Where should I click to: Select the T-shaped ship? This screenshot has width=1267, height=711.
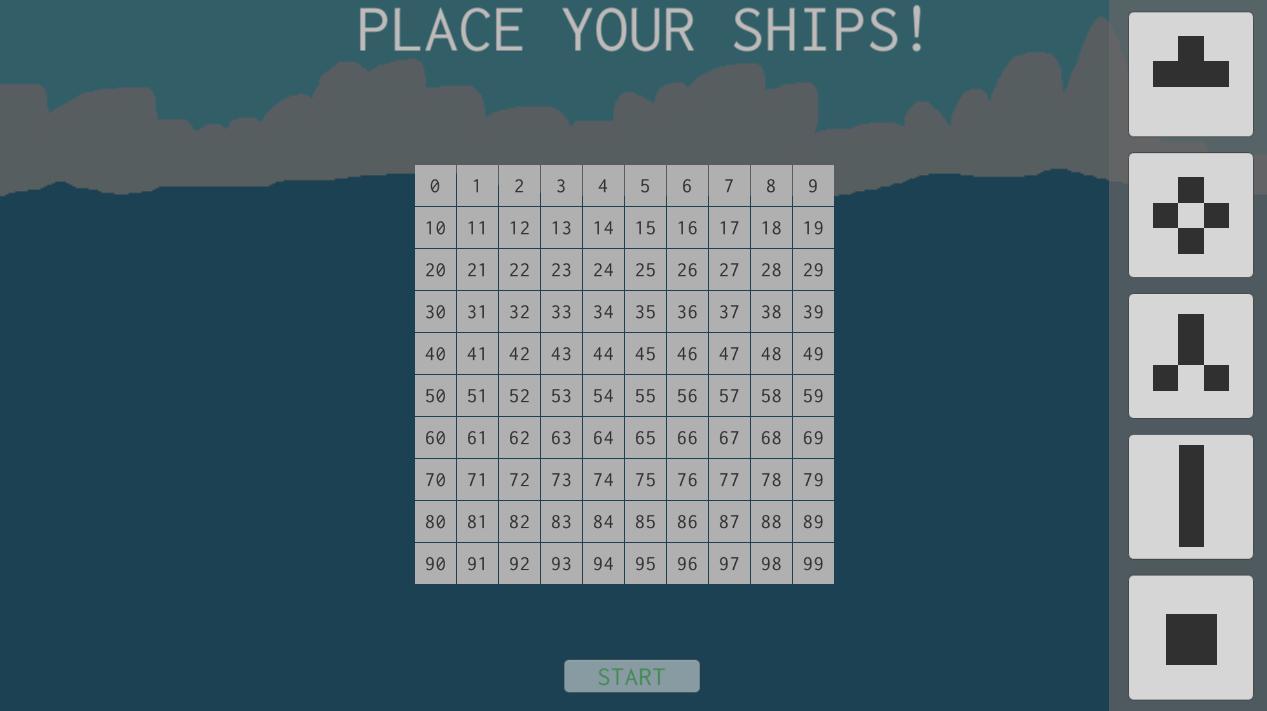1190,74
